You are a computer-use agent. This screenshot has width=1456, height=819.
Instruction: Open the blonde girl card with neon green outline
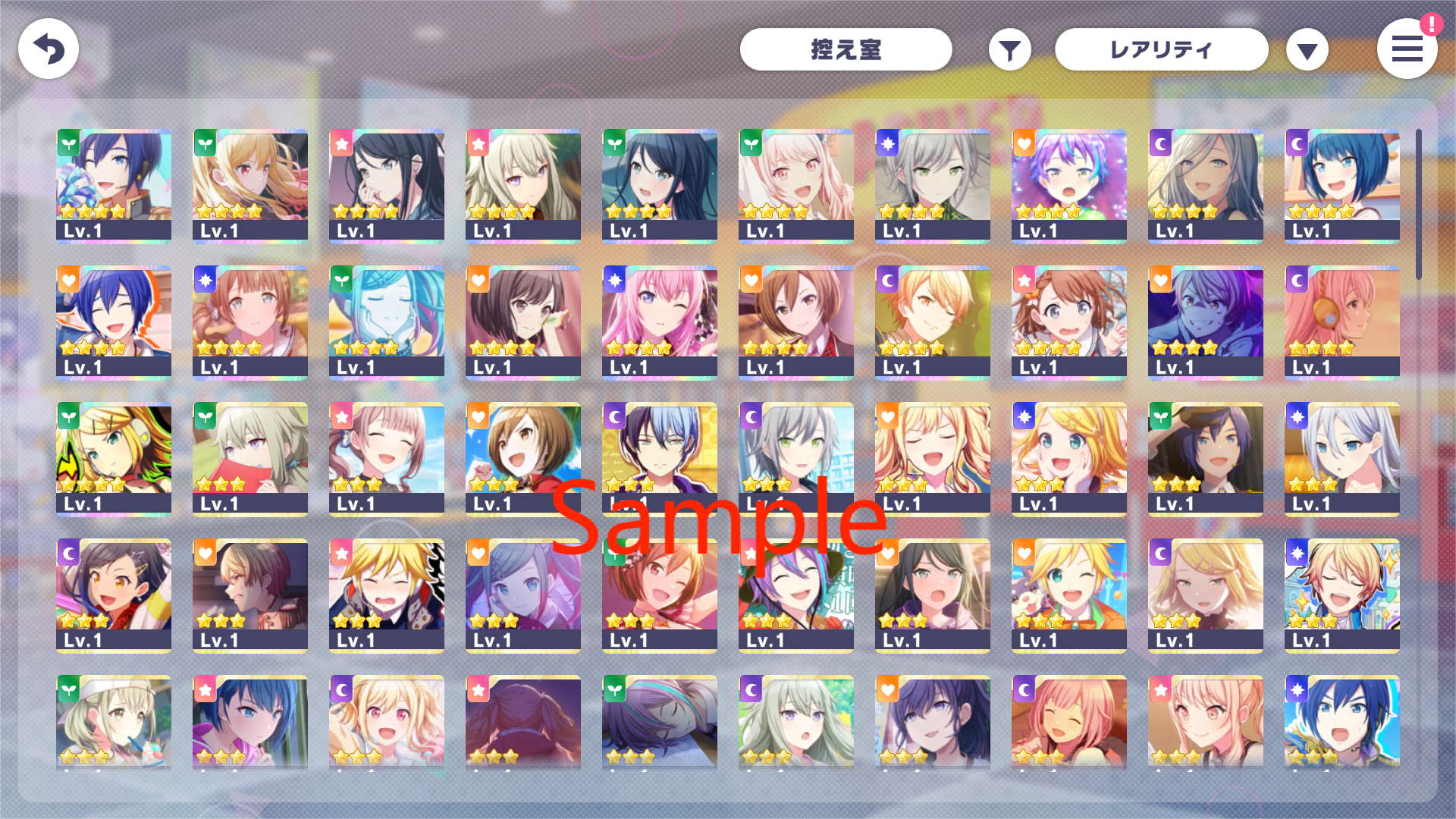pos(114,459)
